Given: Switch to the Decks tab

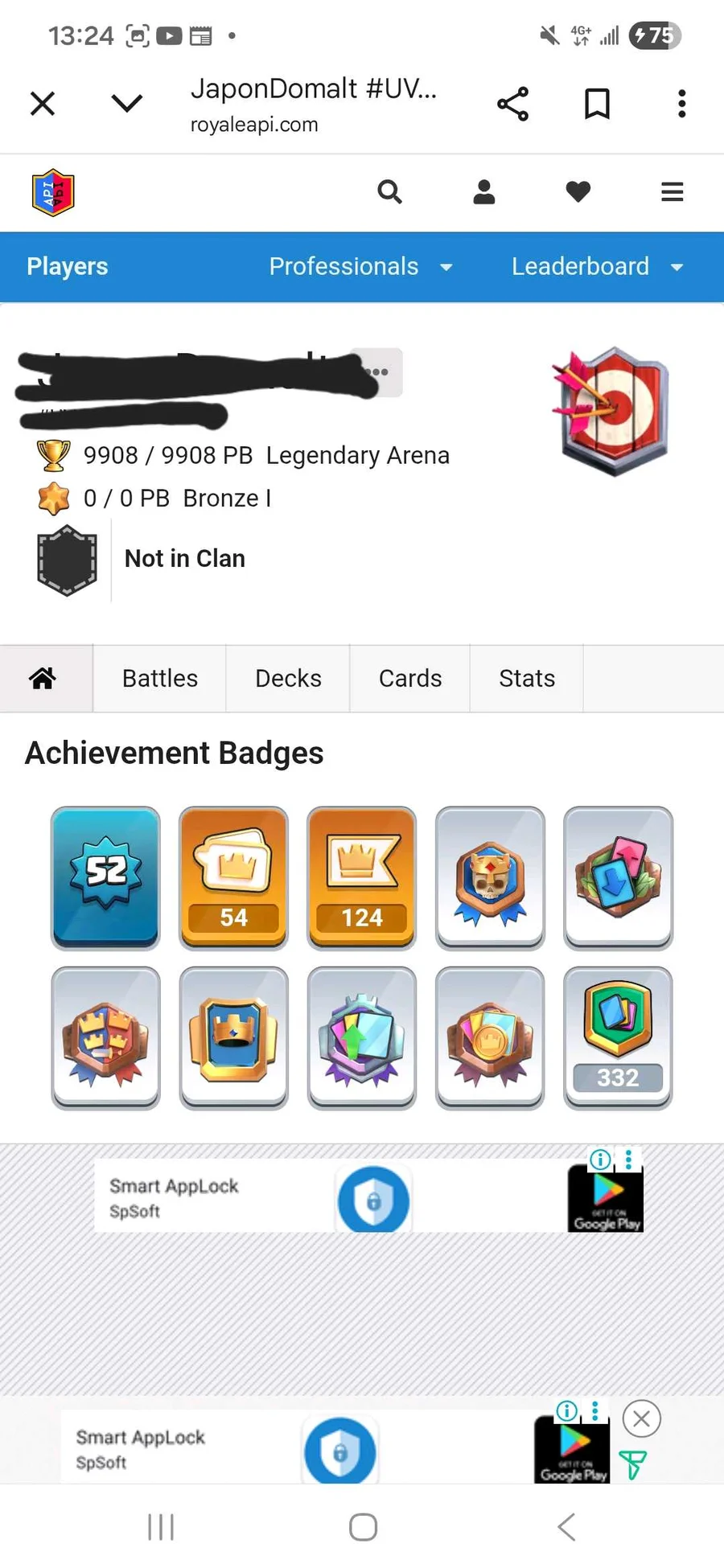Looking at the screenshot, I should [x=288, y=678].
